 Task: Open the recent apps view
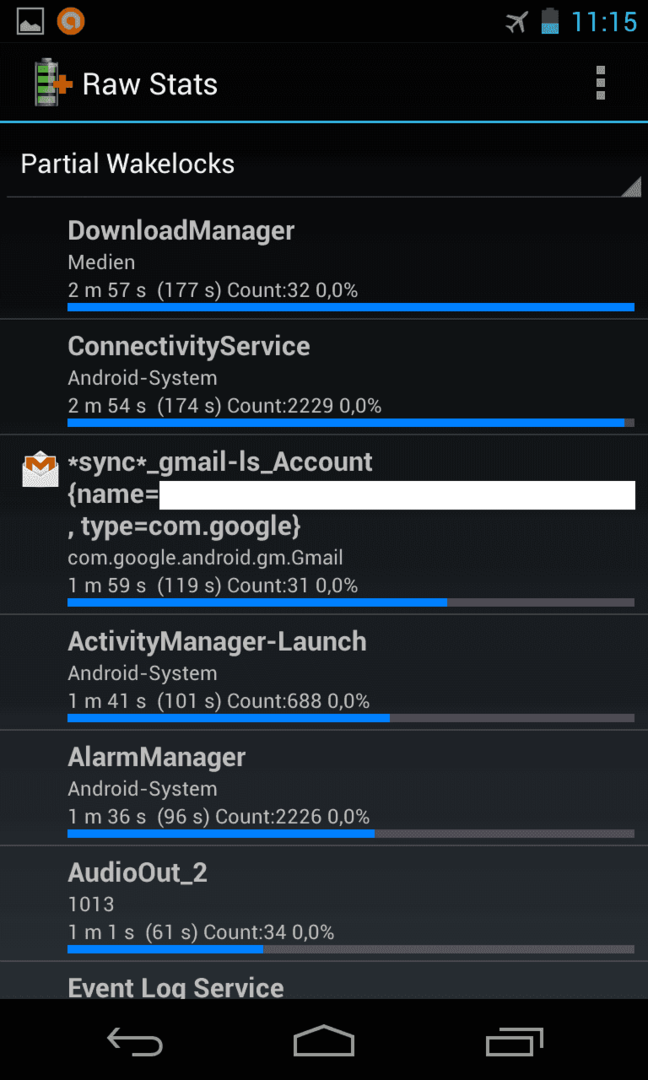514,1040
